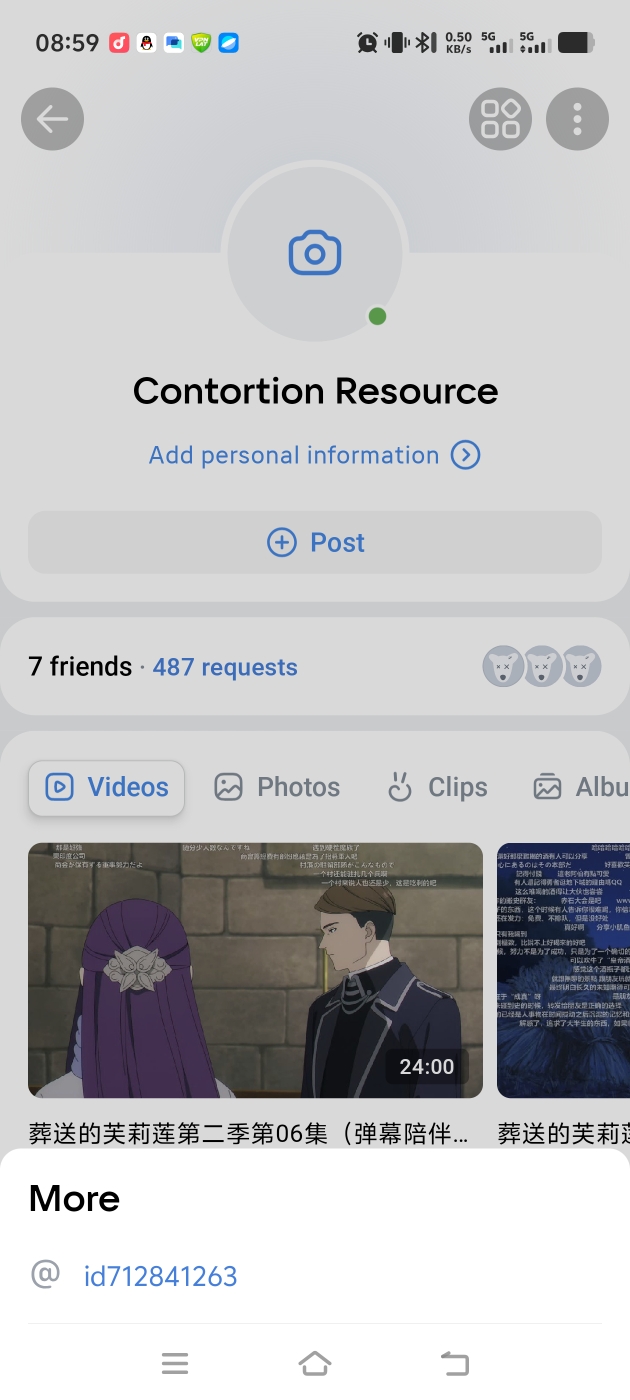Switch to the Photos tab
The height and width of the screenshot is (1400, 630).
pyautogui.click(x=278, y=788)
